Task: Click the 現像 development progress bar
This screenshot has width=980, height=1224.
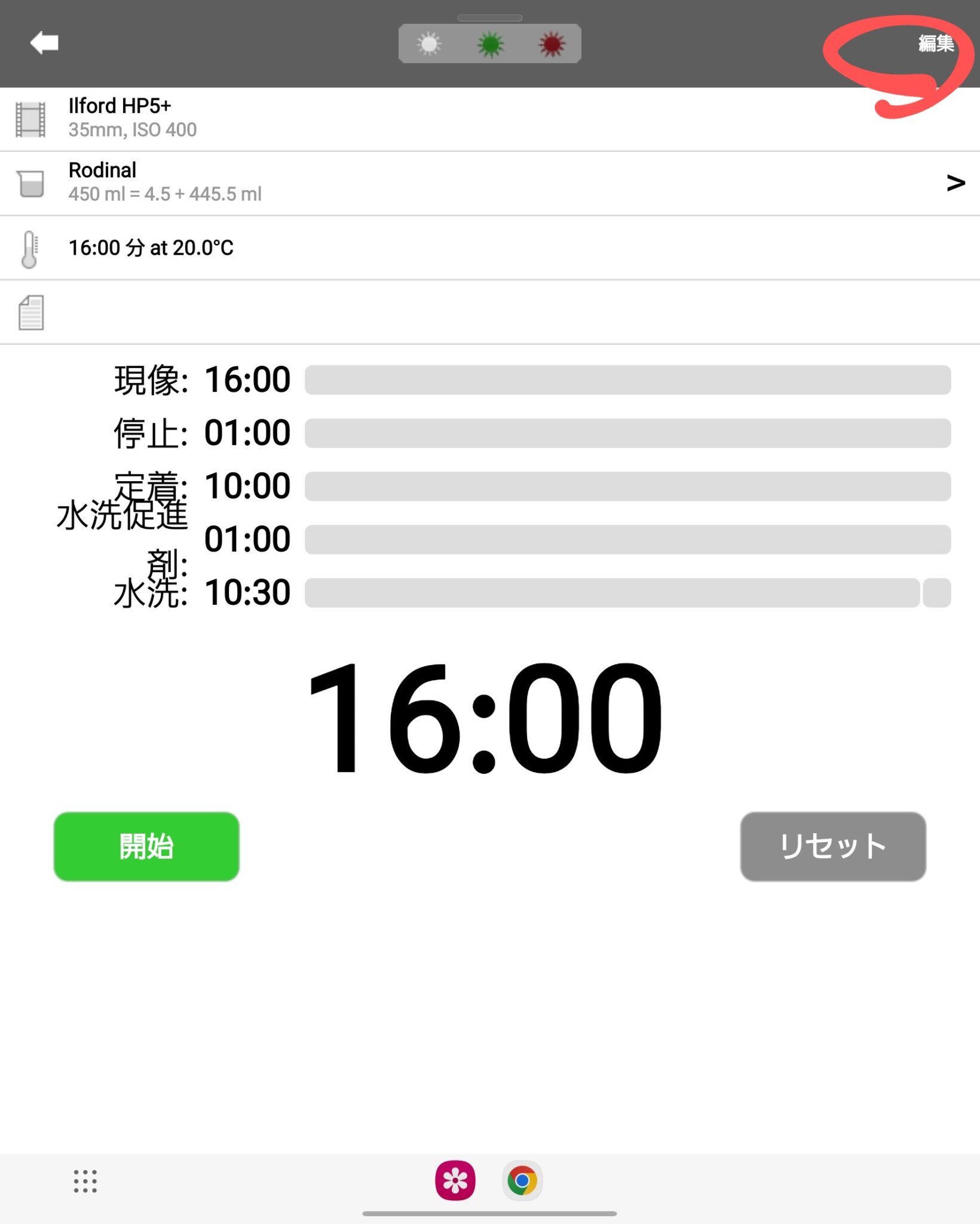Action: pyautogui.click(x=627, y=379)
